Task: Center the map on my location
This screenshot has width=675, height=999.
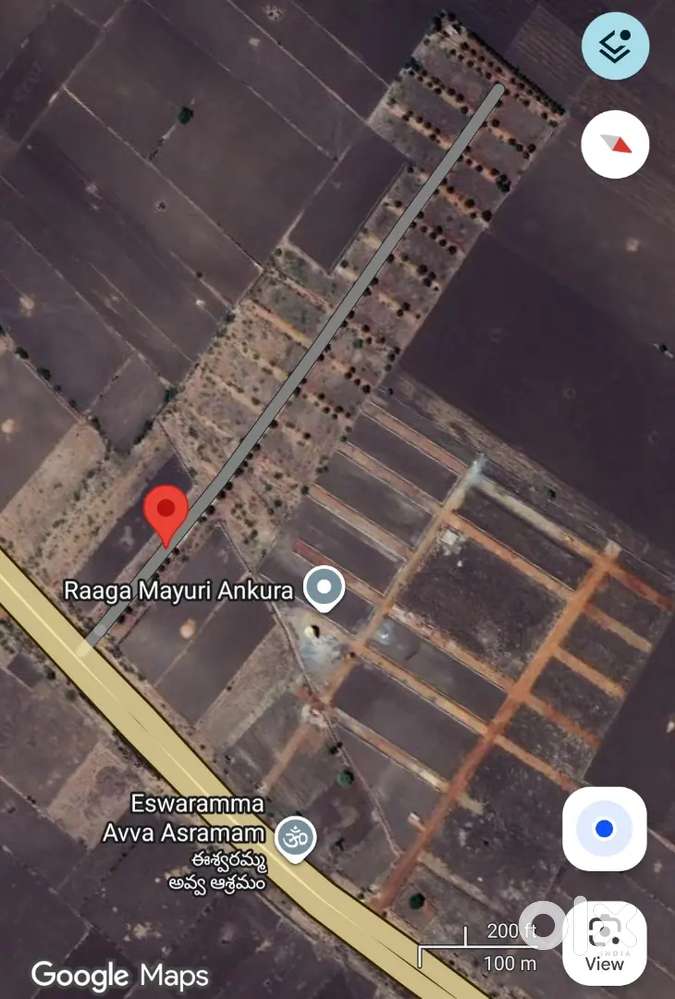Action: 604,829
